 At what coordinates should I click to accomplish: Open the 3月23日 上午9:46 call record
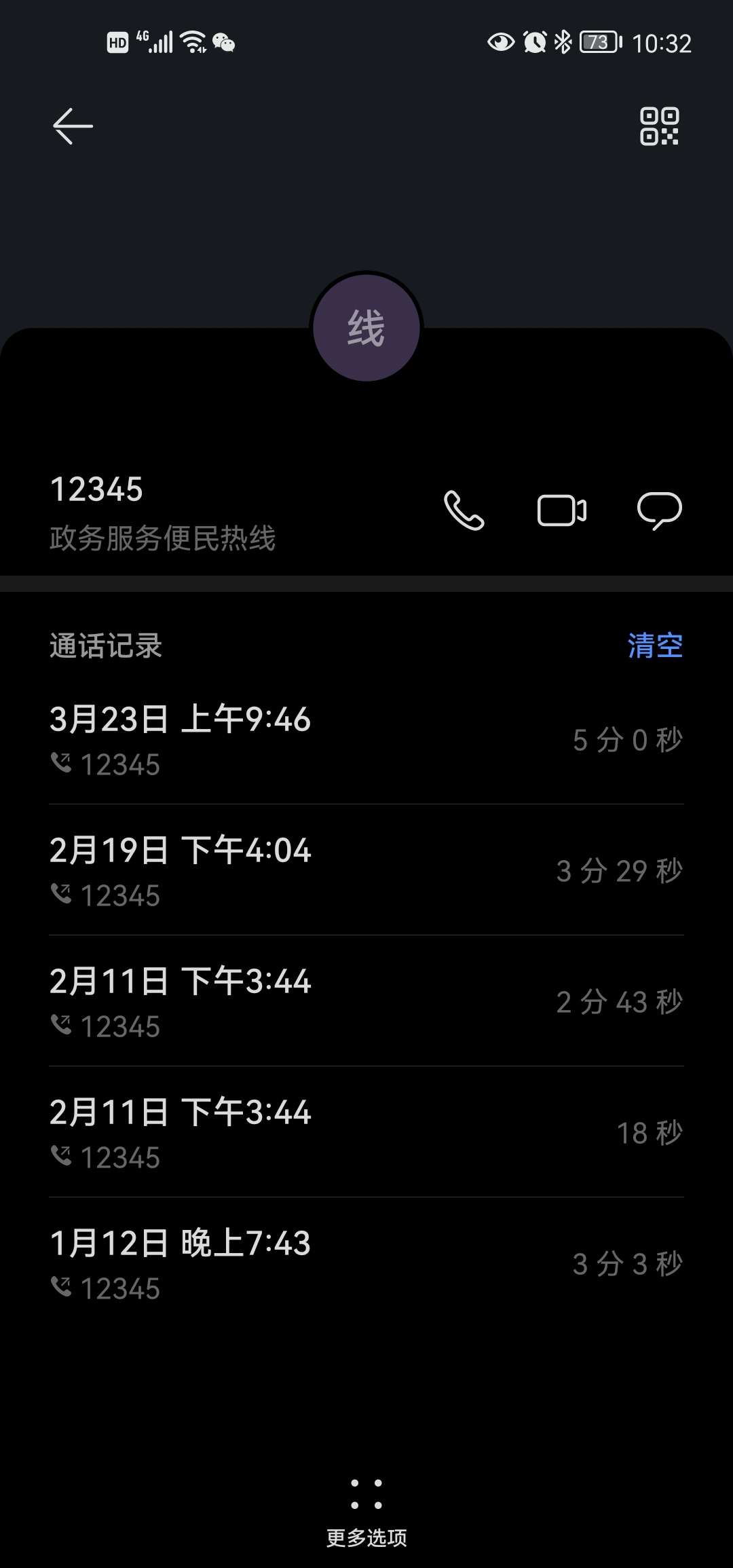click(x=366, y=740)
